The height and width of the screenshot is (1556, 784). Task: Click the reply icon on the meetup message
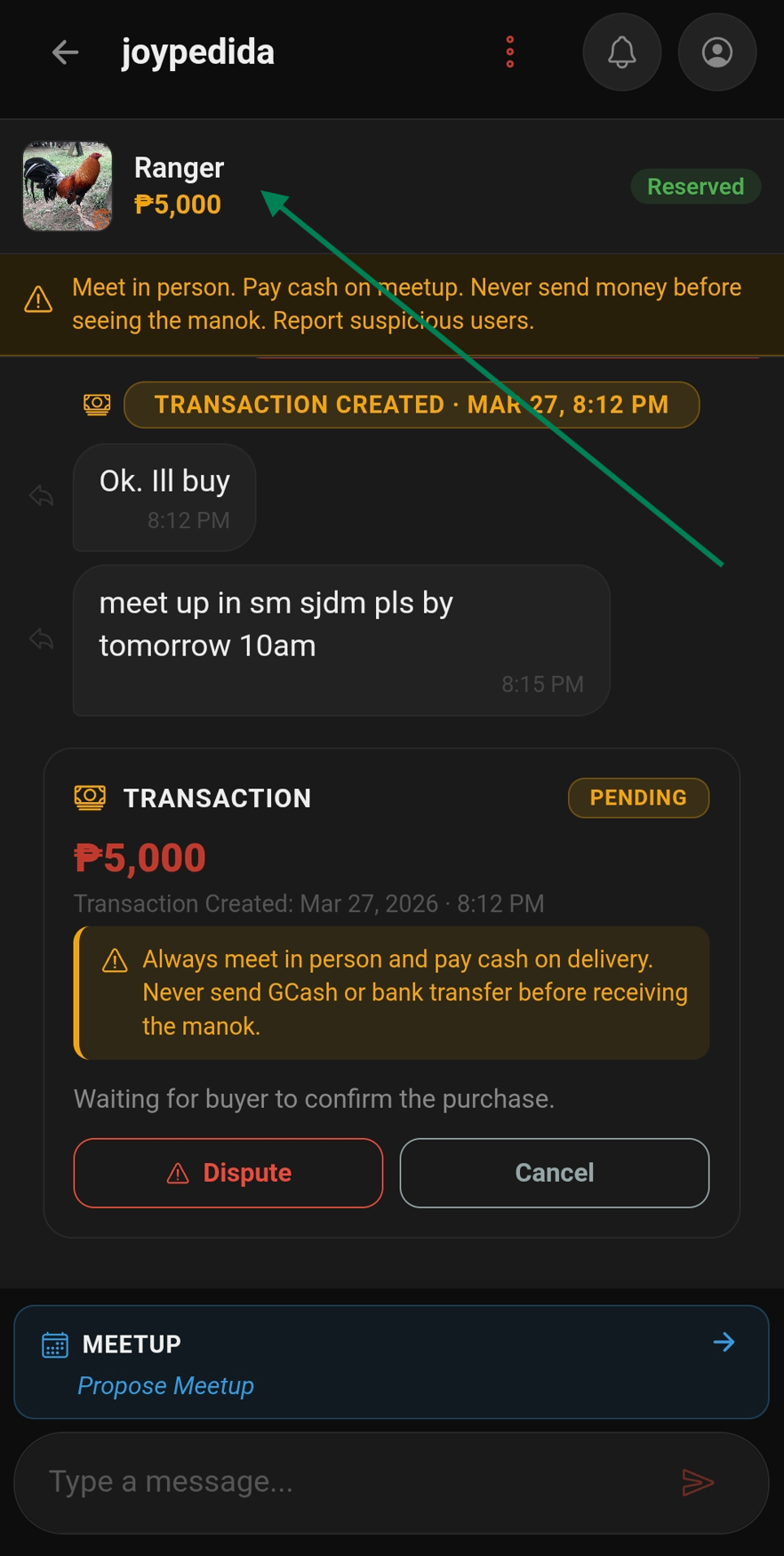click(x=40, y=638)
